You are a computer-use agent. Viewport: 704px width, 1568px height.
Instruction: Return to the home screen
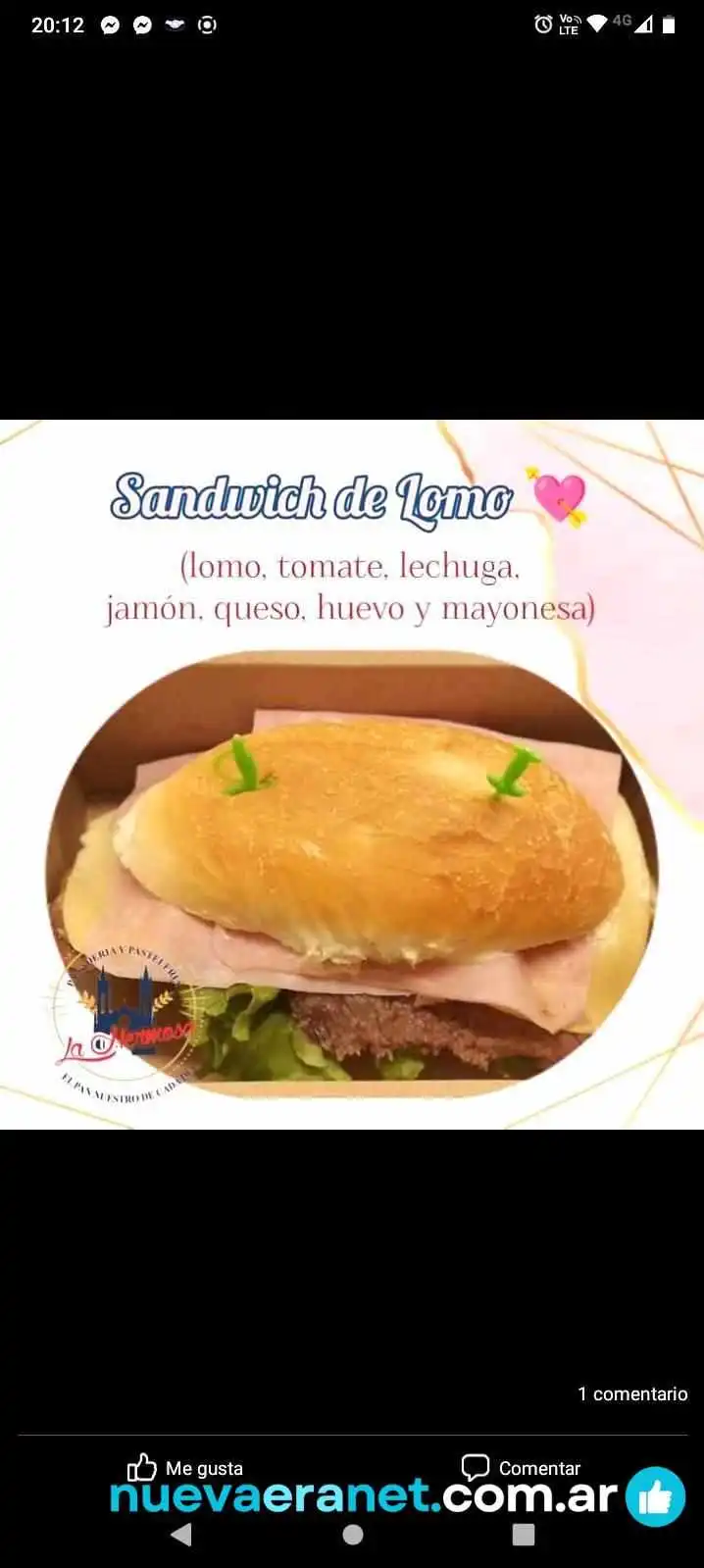(x=353, y=1535)
